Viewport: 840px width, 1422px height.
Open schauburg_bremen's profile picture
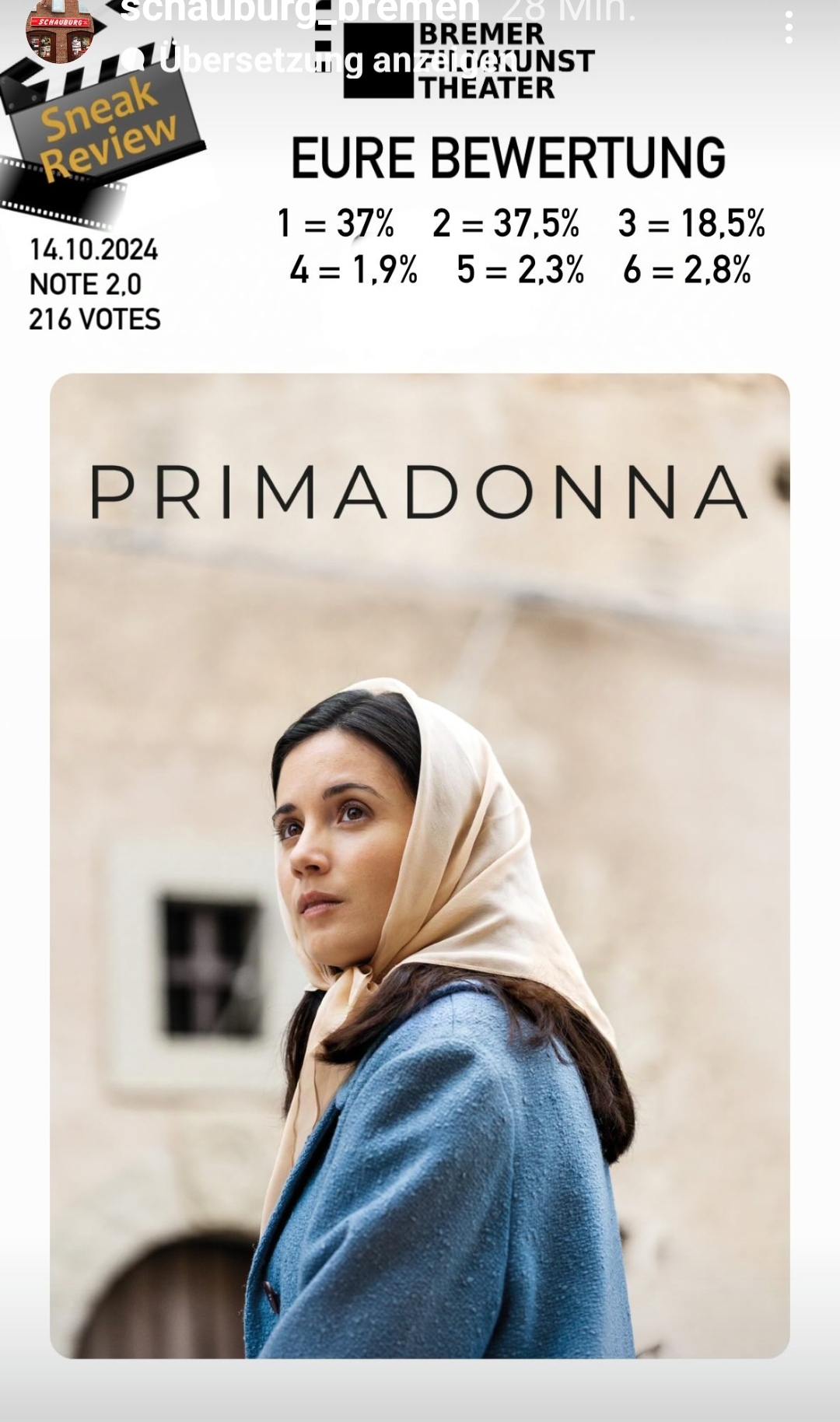(61, 31)
